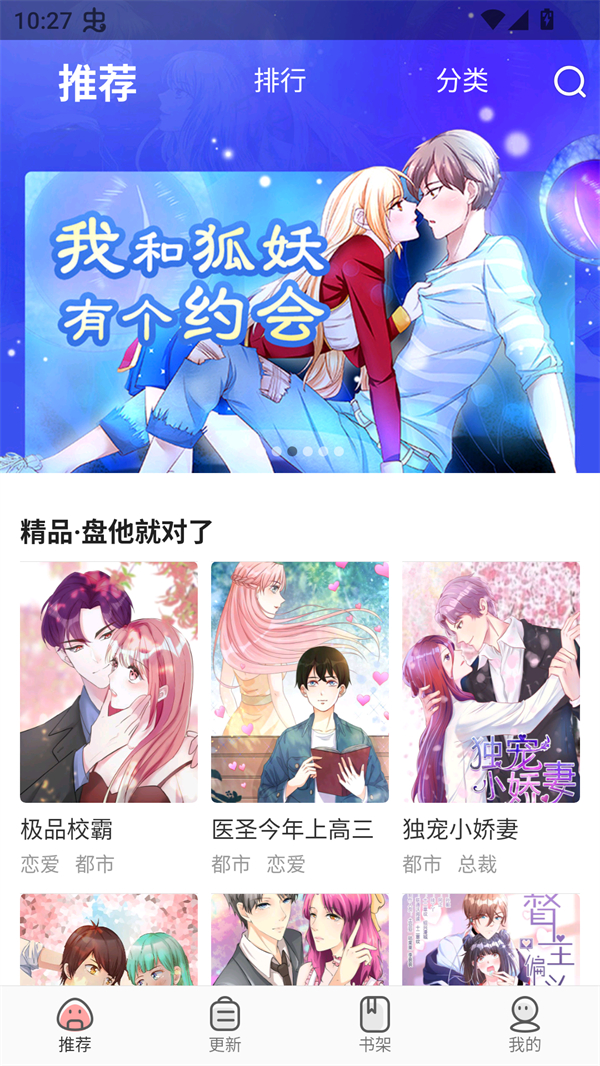The image size is (600, 1066).
Task: Go to the 更新 bottom tab
Action: (225, 1026)
